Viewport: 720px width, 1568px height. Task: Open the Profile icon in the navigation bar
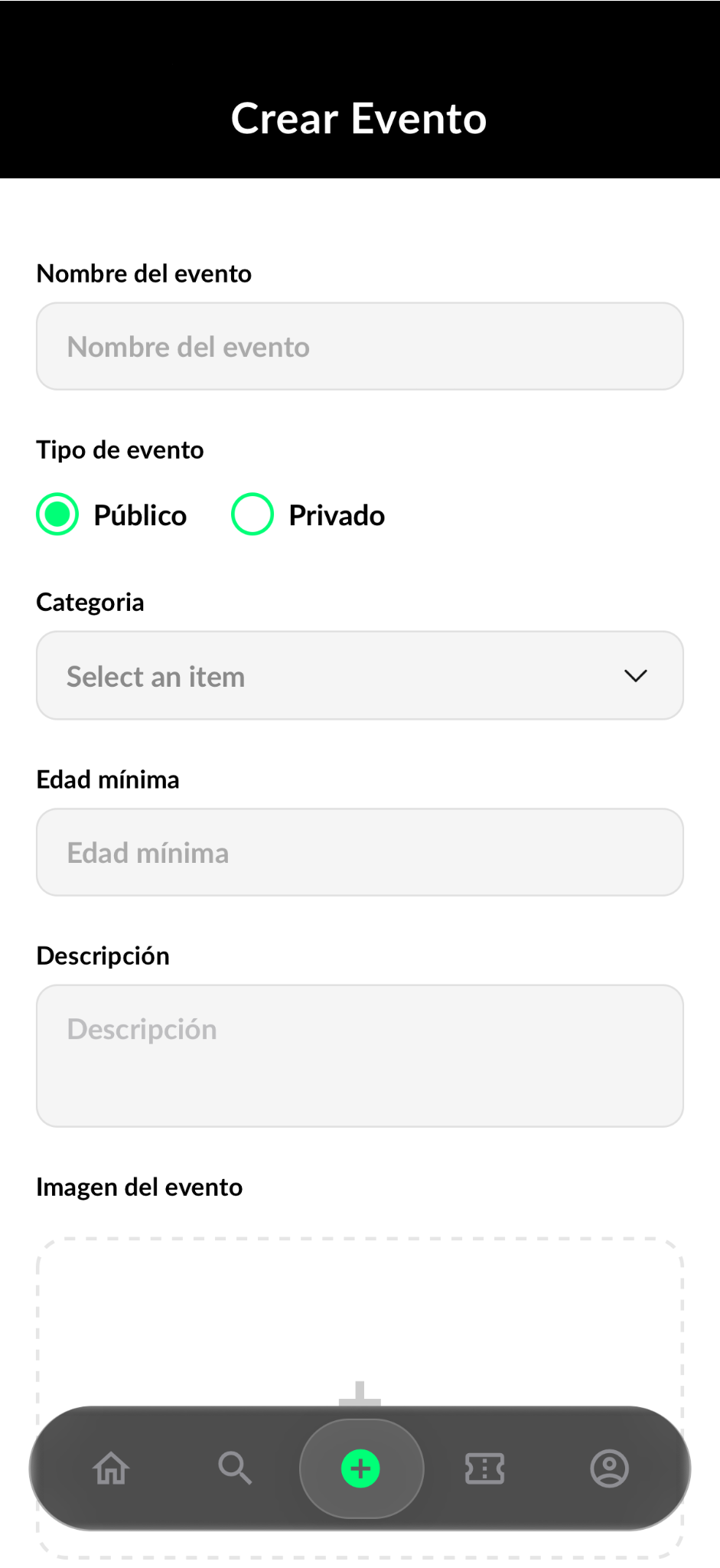coord(608,1468)
